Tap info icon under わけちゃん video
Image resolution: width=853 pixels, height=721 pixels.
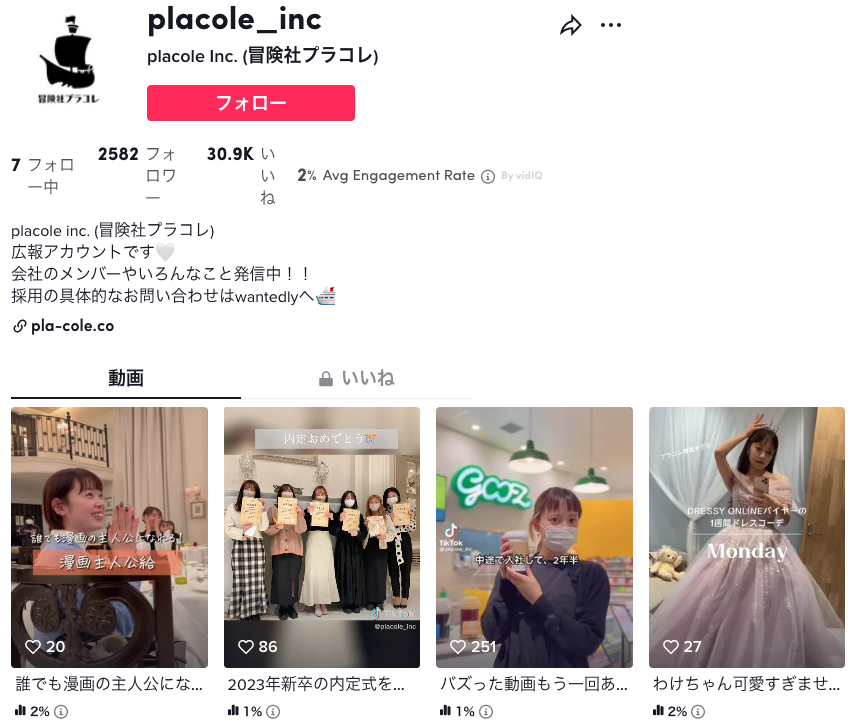699,712
